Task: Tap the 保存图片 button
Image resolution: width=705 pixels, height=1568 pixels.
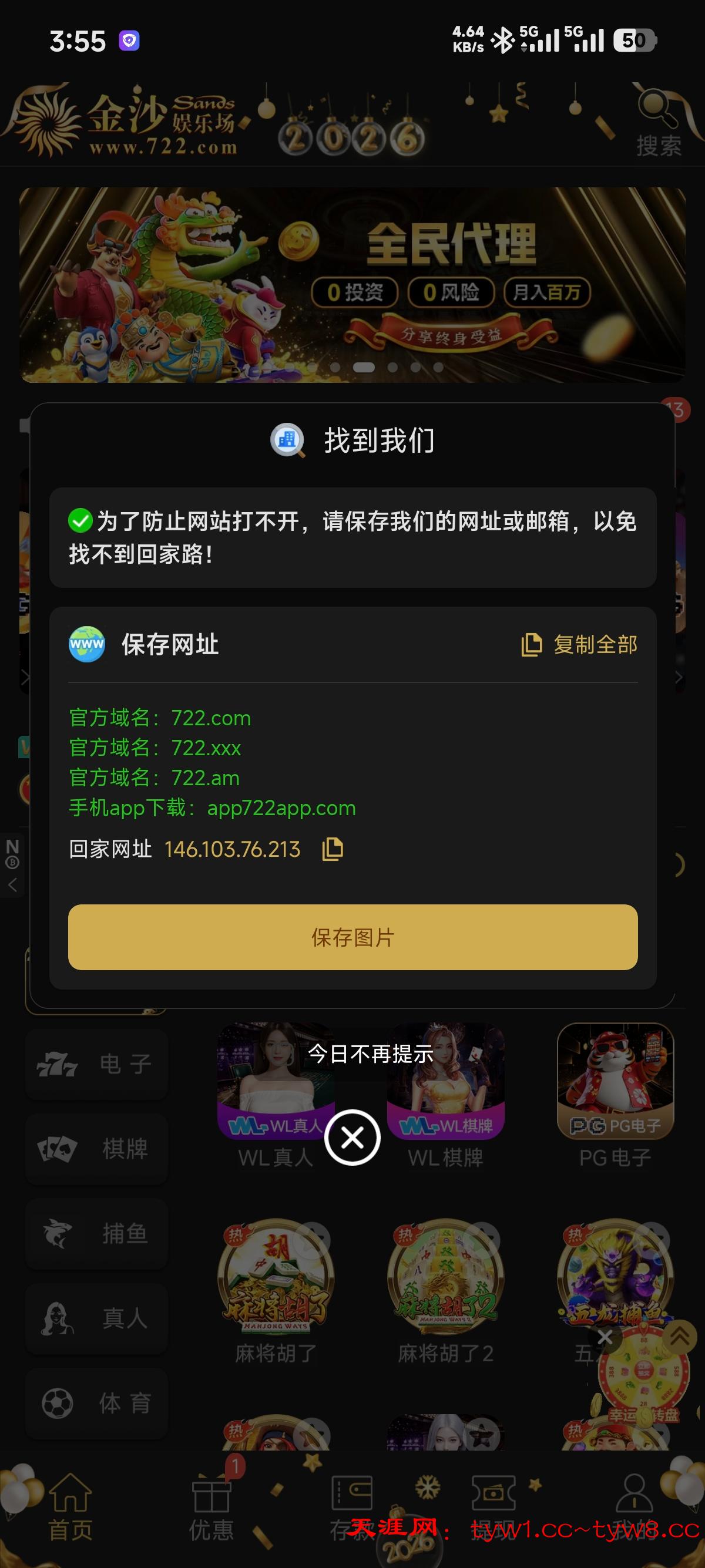Action: coord(352,937)
